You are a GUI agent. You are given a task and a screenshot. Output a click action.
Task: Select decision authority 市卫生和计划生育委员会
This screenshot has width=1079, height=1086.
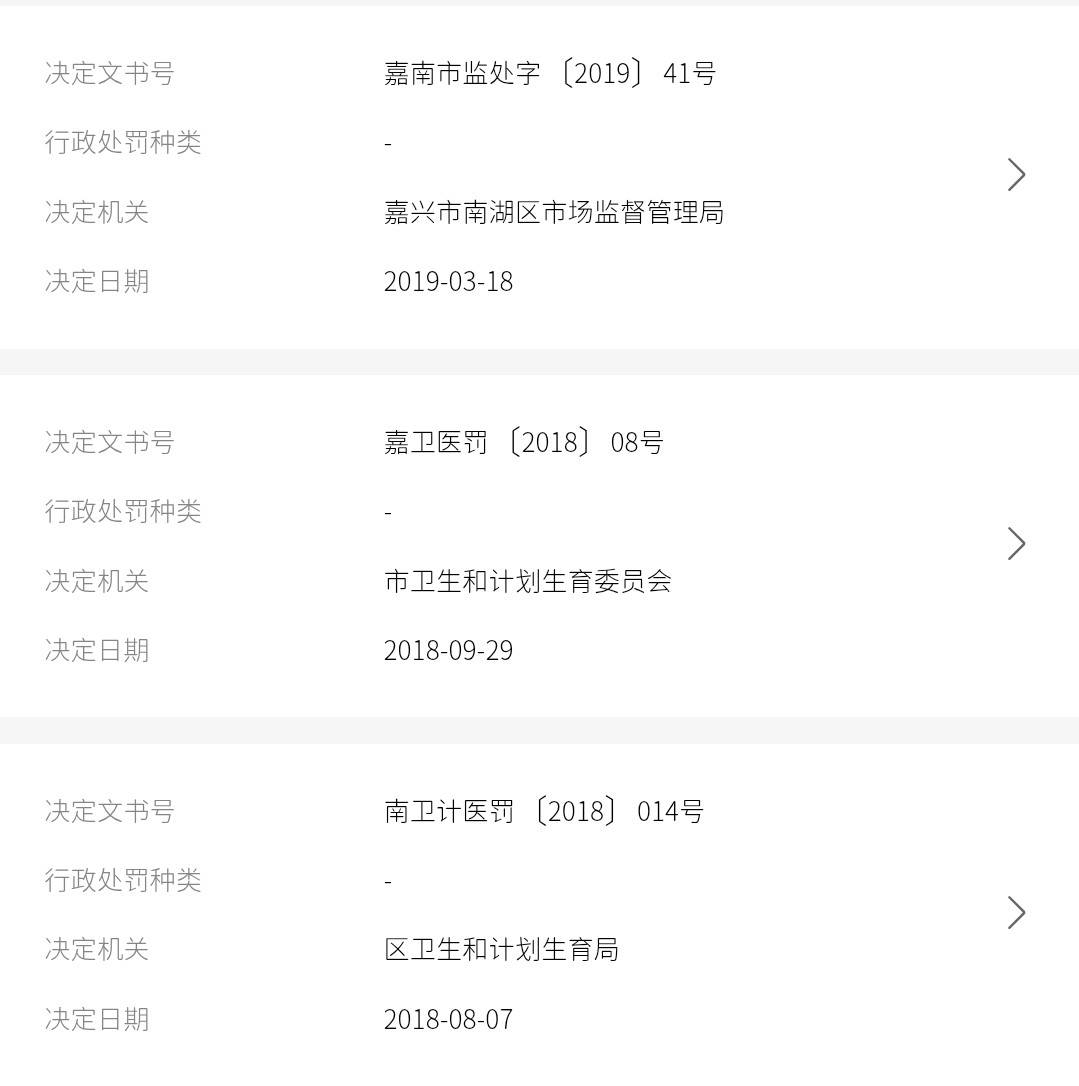point(528,581)
